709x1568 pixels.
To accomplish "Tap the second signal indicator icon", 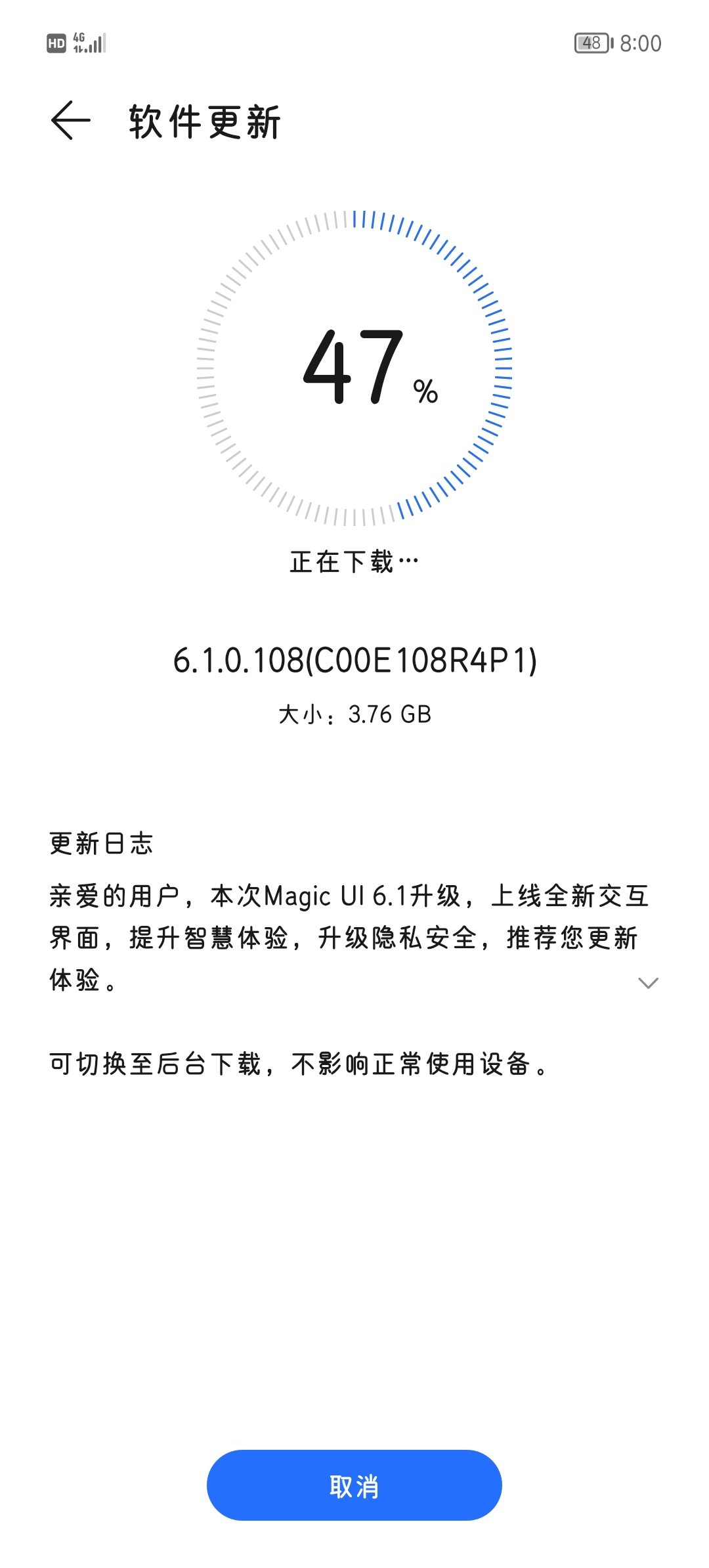I will [97, 44].
